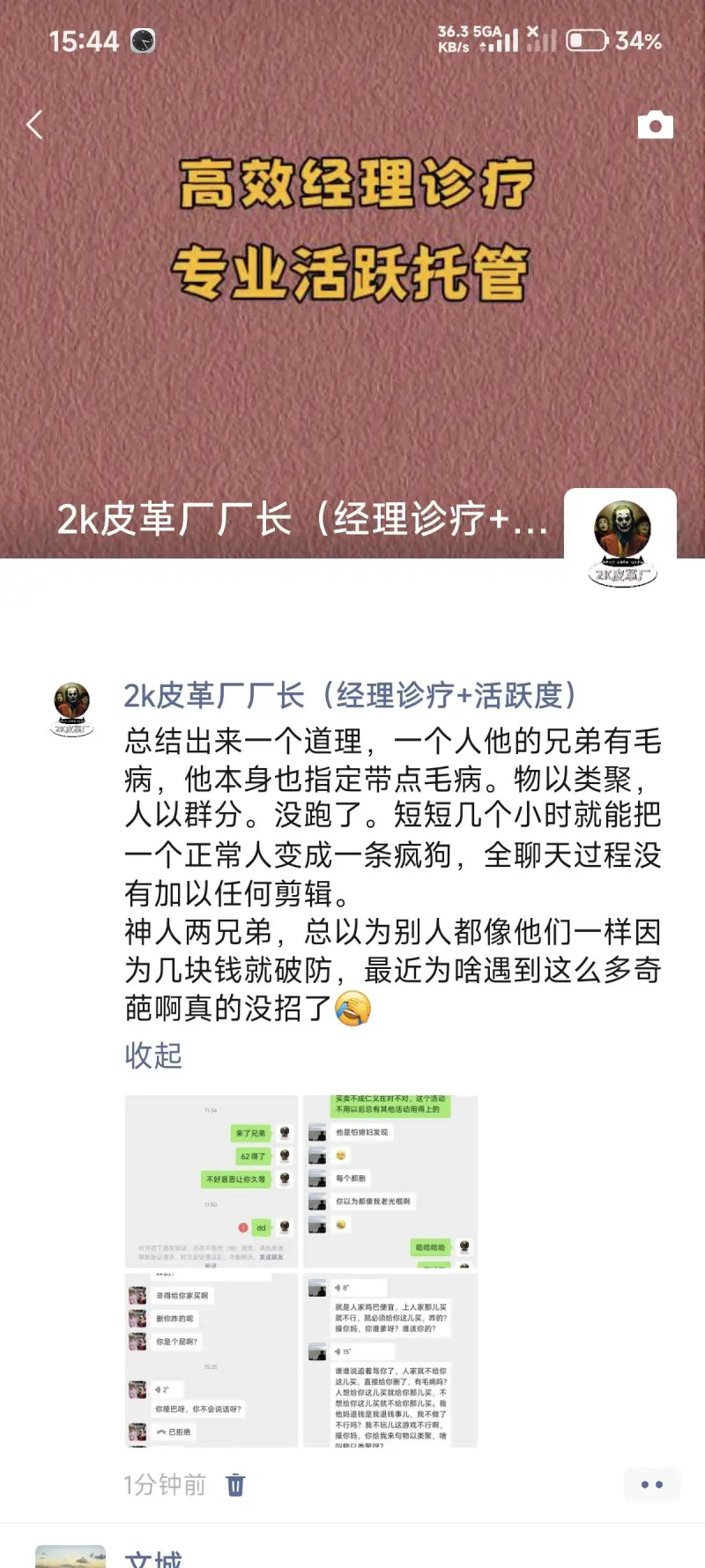View third screenshot with 非得给你家买啊

pyautogui.click(x=211, y=1359)
